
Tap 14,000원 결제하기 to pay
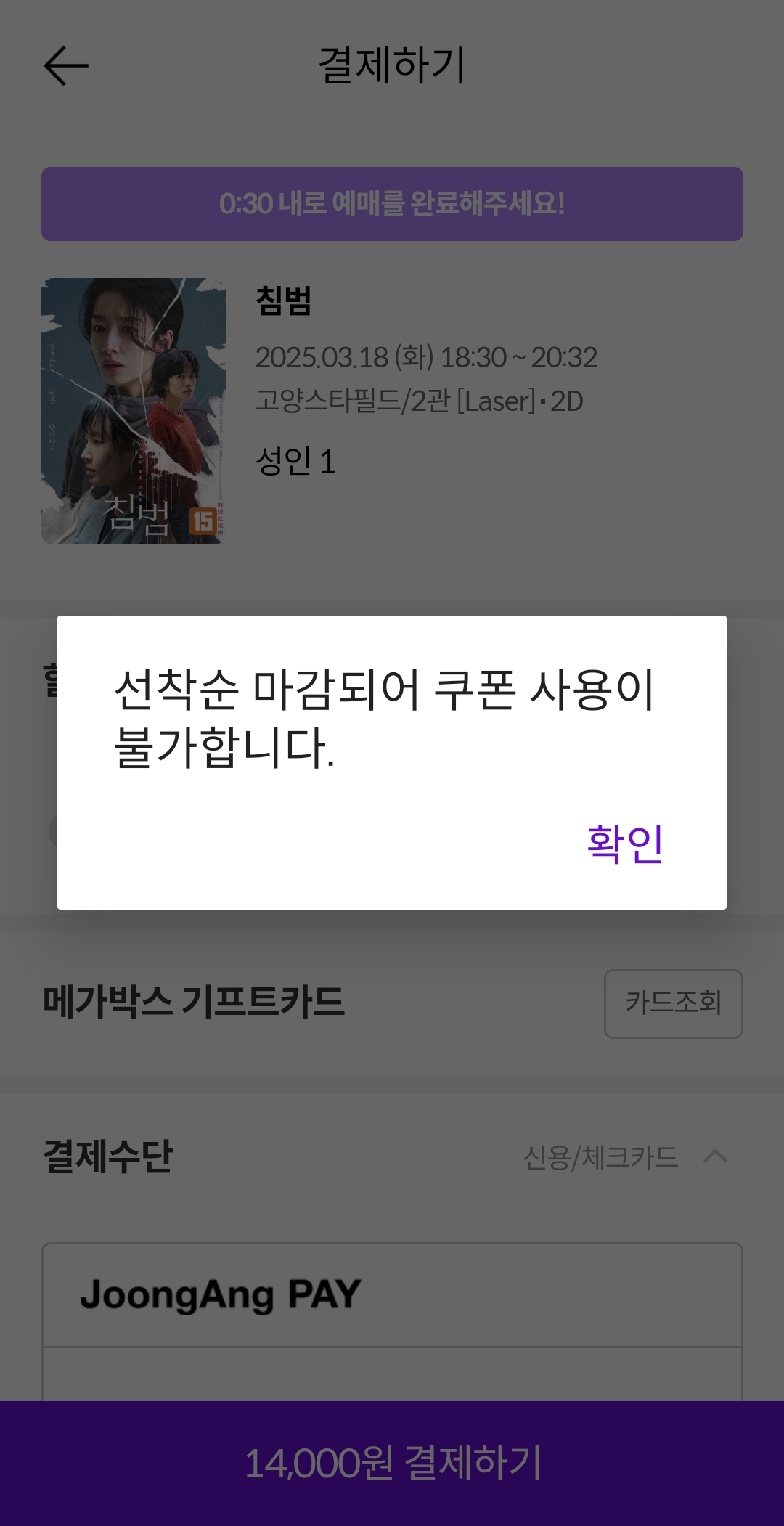click(392, 1463)
